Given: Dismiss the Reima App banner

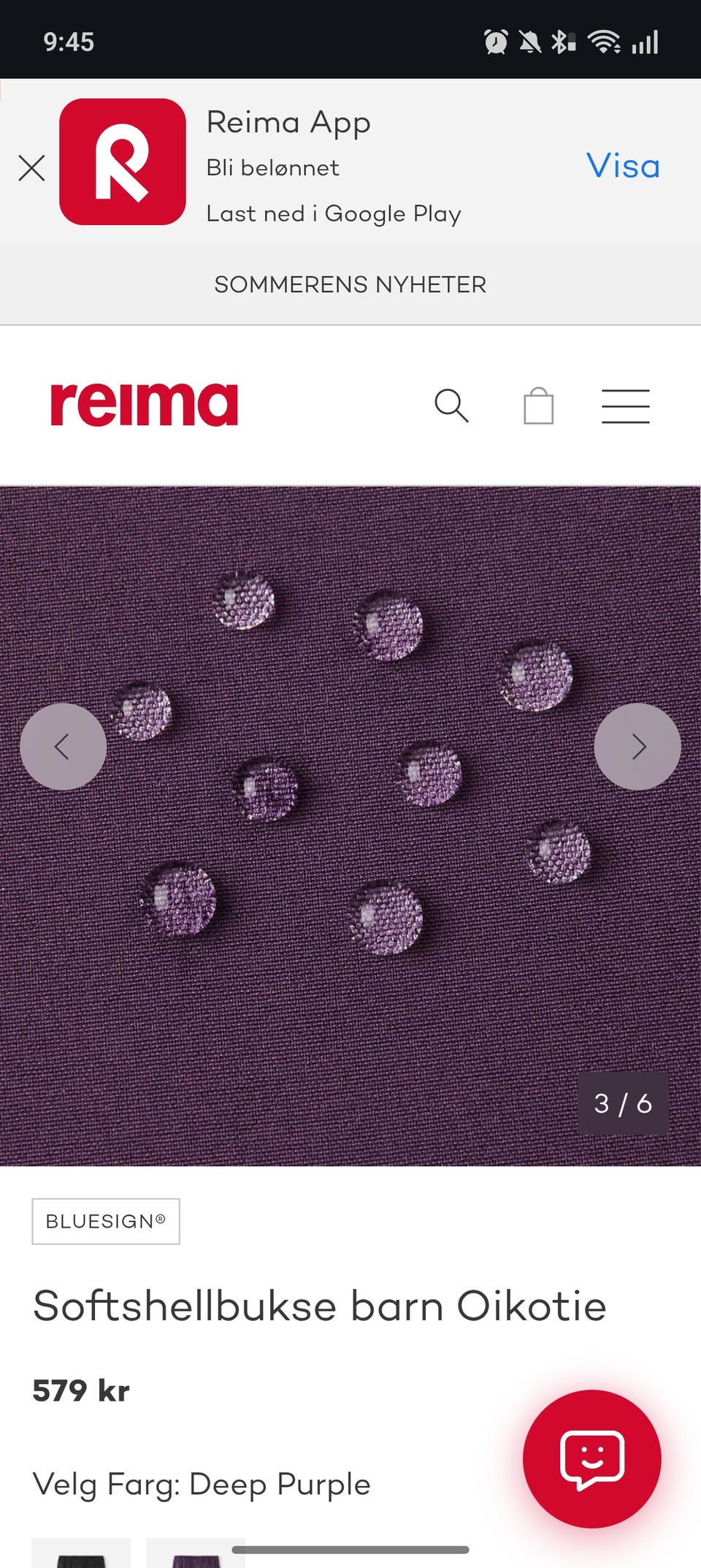Looking at the screenshot, I should tap(31, 168).
